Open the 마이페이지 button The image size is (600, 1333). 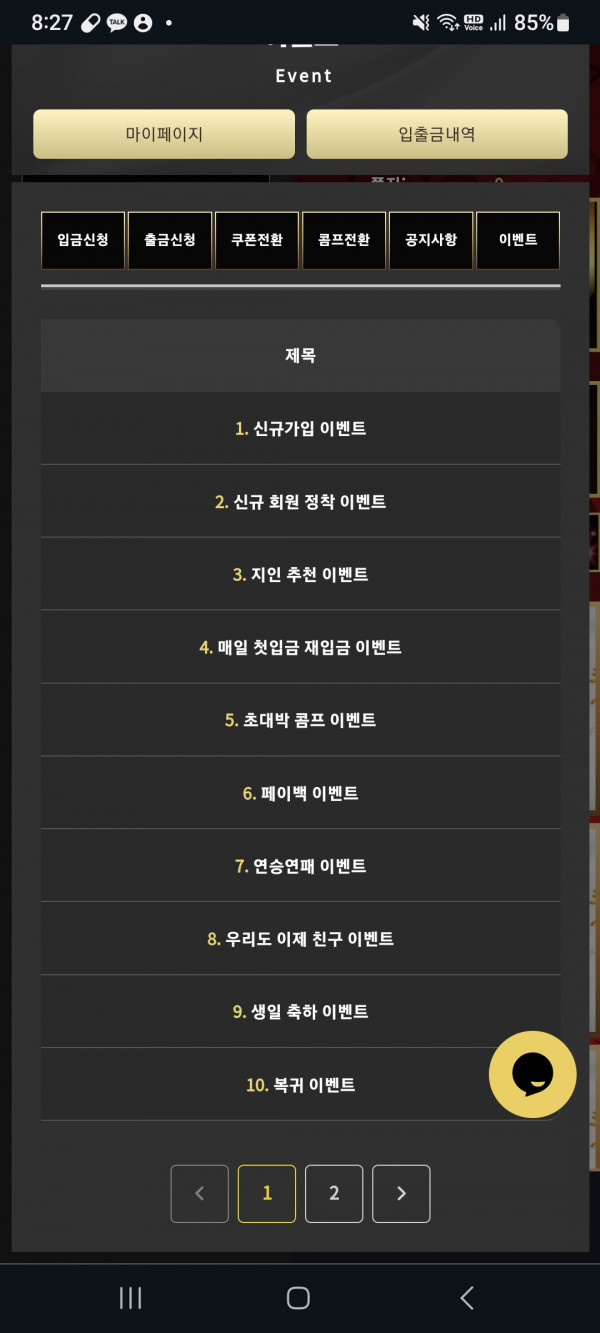coord(164,134)
